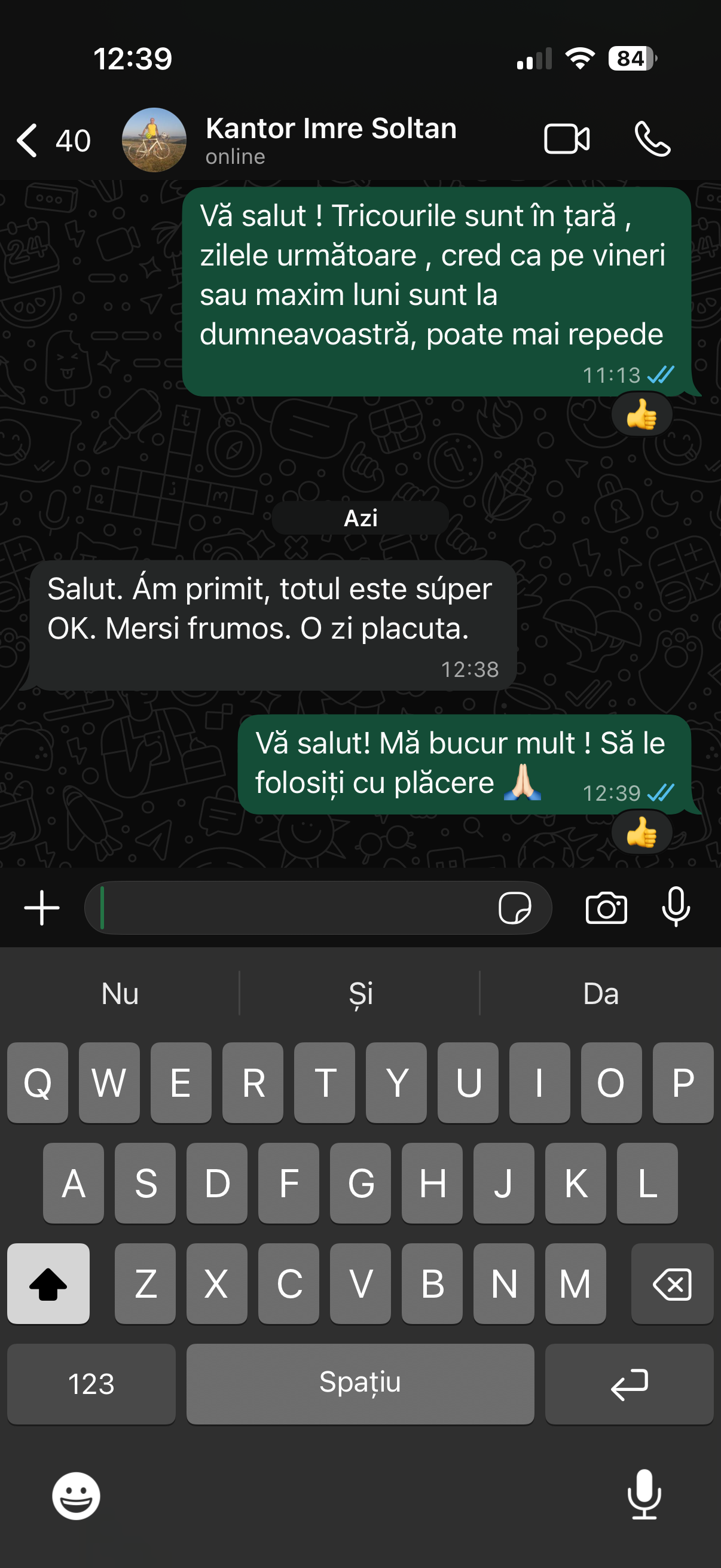Viewport: 721px width, 1568px height.
Task: Tap the Spațiu space bar
Action: (360, 1384)
